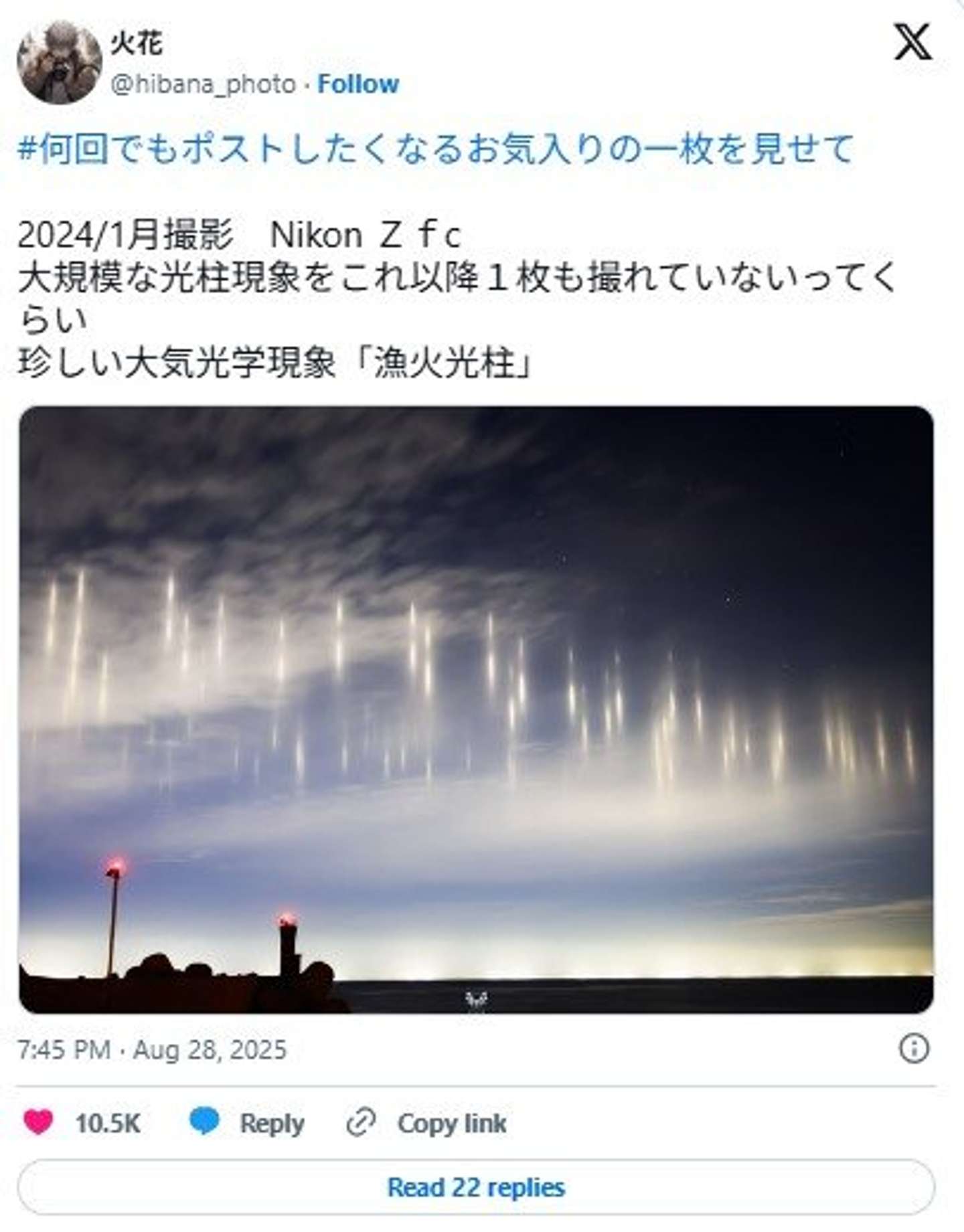Open the #何回でもポストしたくなるお気入りの一枚を見せて hashtag
This screenshot has width=964, height=1232.
435,149
